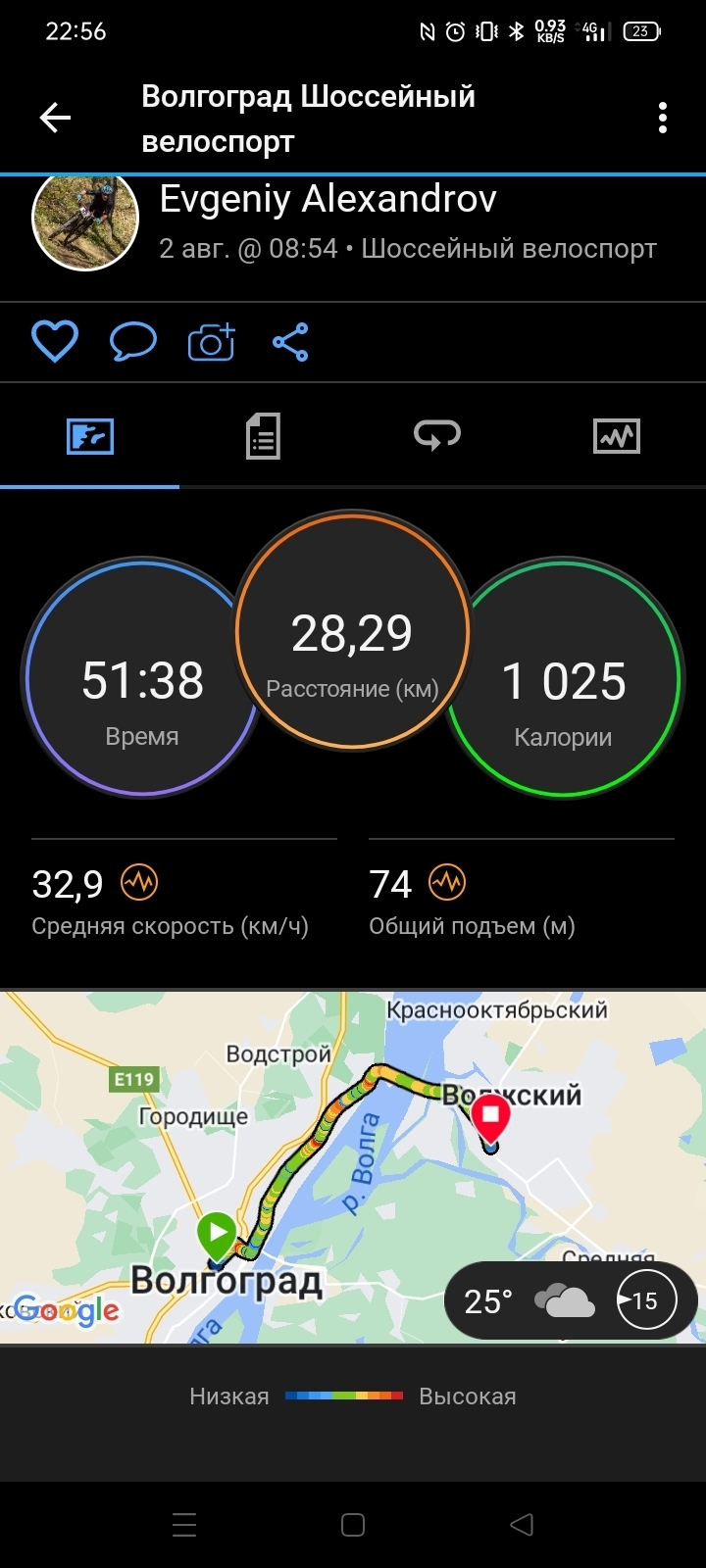The image size is (706, 1568).
Task: Like this activity with the heart
Action: click(55, 342)
